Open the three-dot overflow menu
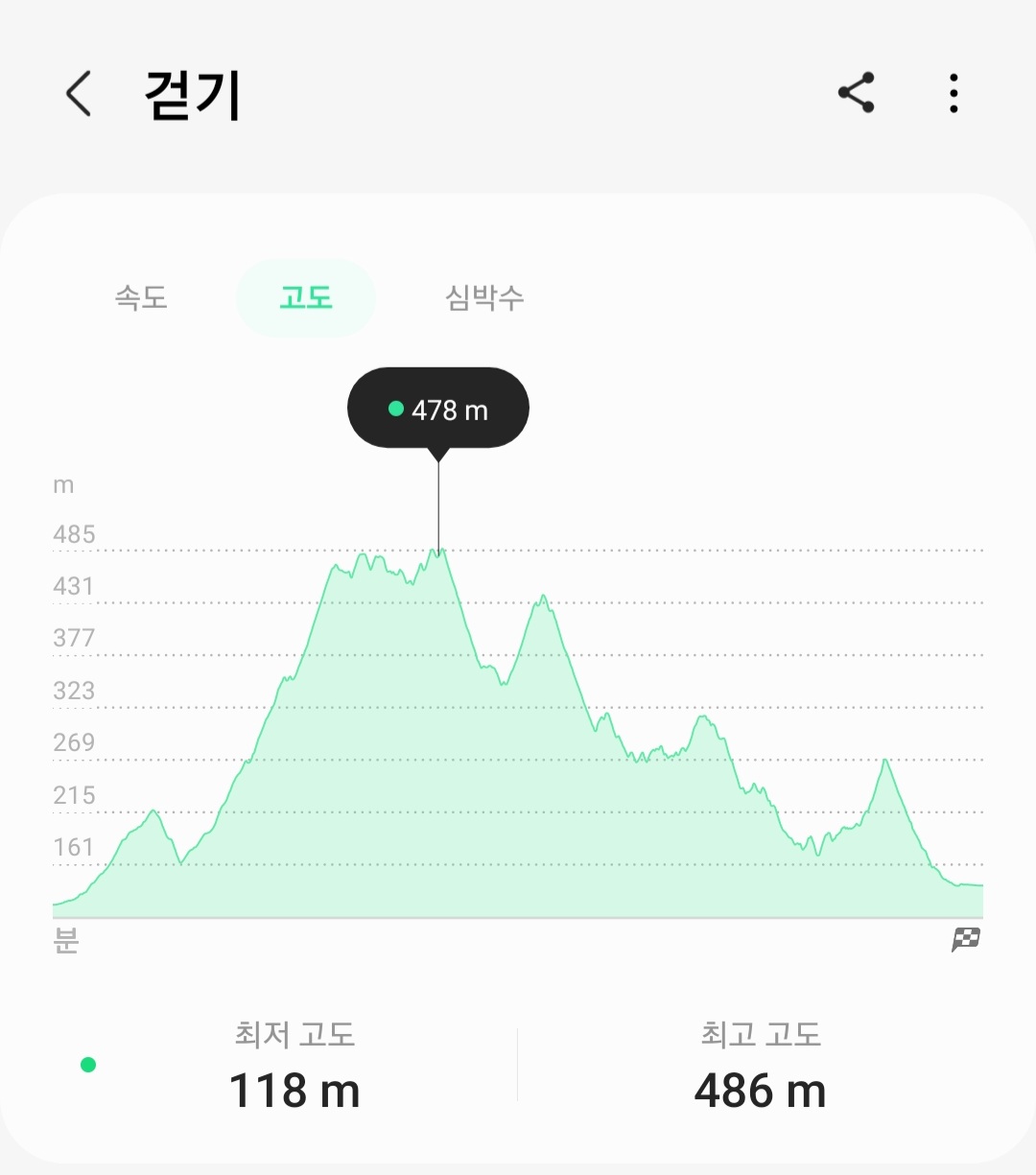The width and height of the screenshot is (1036, 1175). click(x=953, y=93)
